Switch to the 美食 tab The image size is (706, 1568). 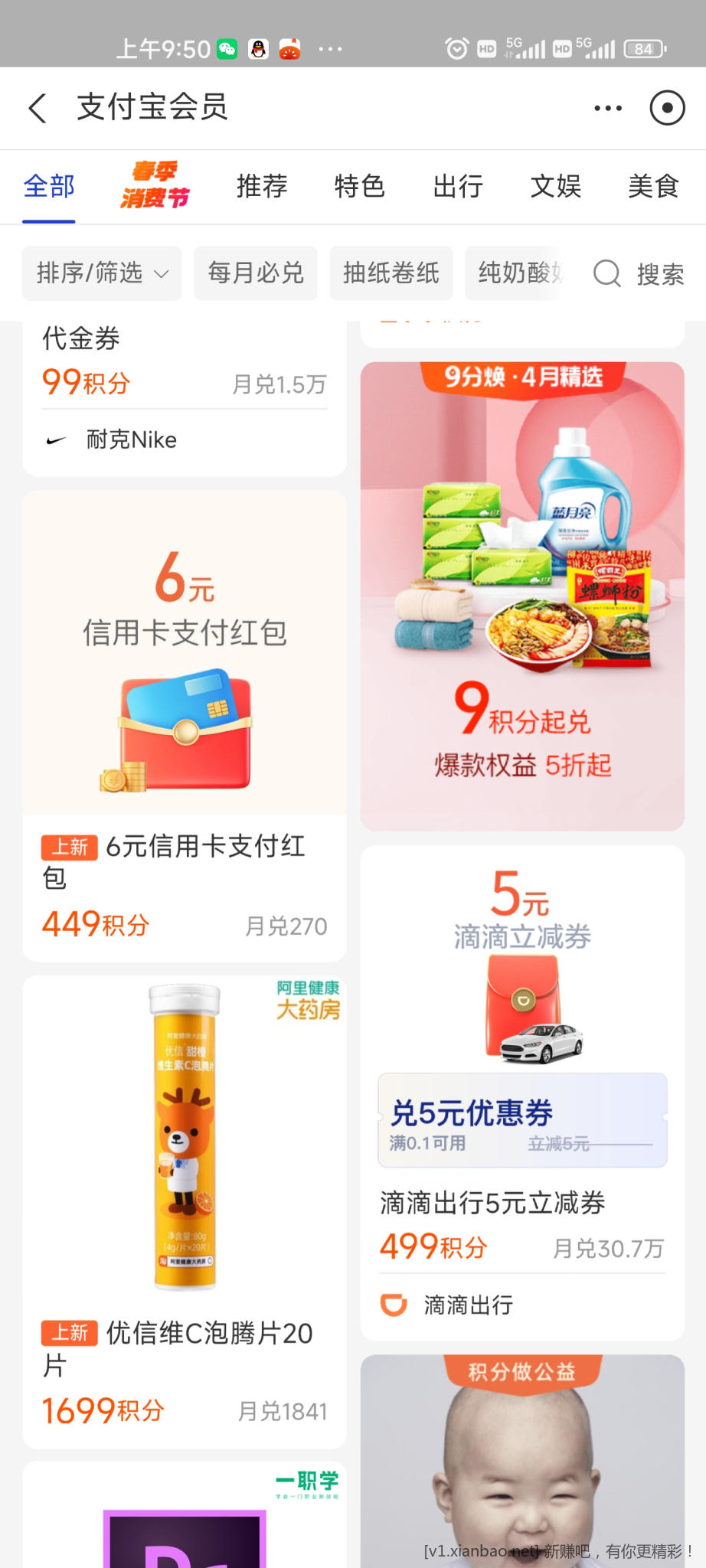(x=653, y=186)
